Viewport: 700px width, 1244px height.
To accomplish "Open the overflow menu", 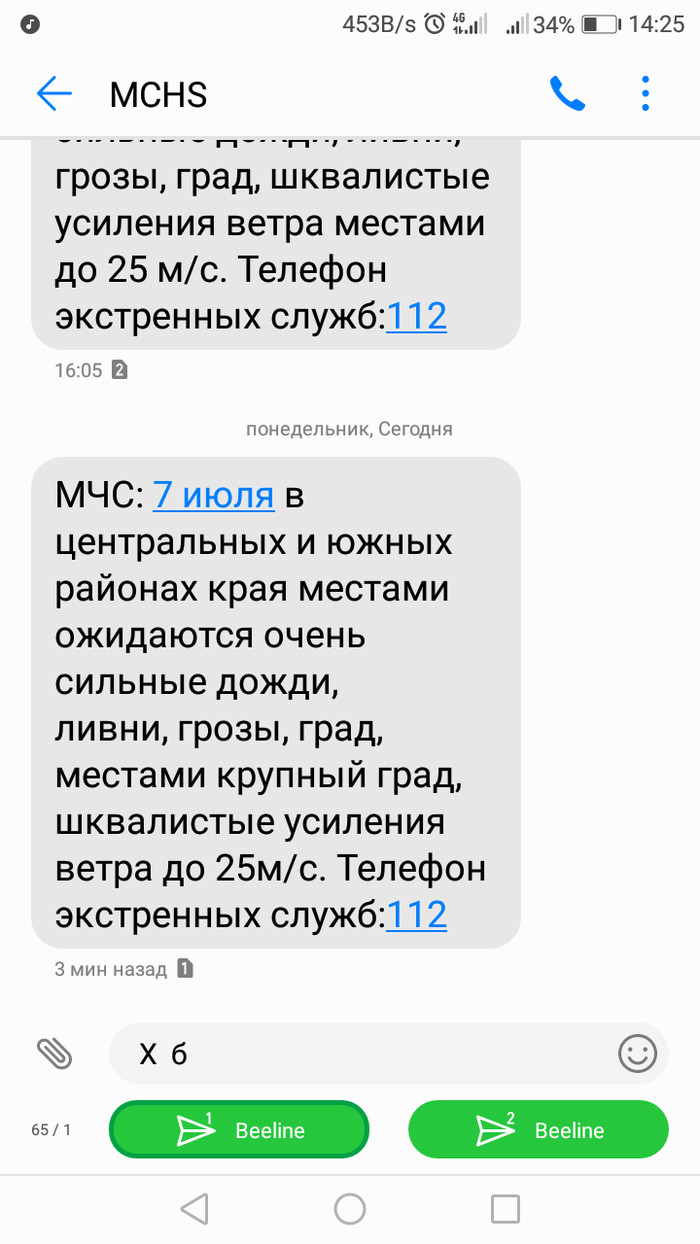I will [x=645, y=94].
